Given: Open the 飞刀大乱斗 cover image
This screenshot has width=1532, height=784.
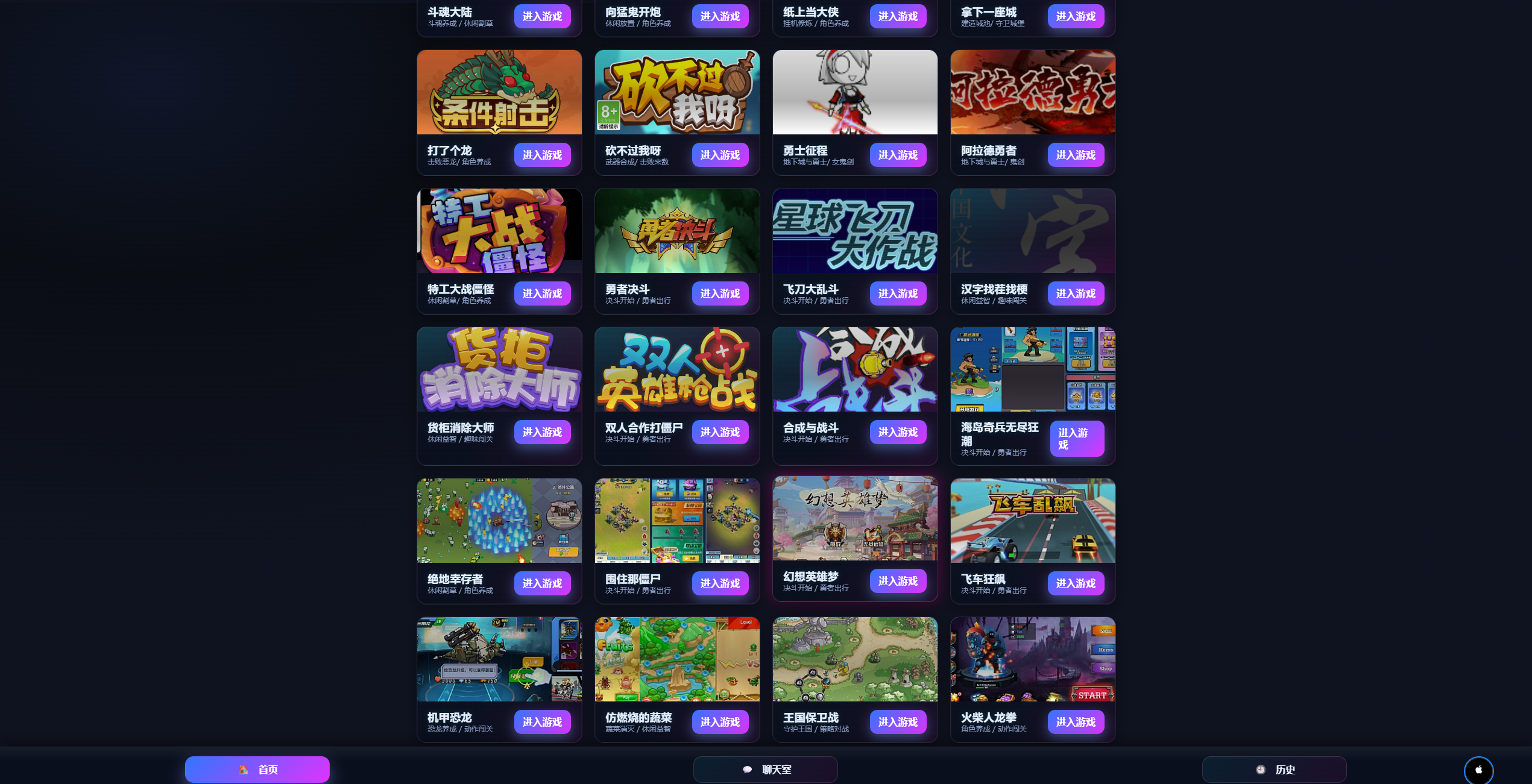Looking at the screenshot, I should point(855,231).
